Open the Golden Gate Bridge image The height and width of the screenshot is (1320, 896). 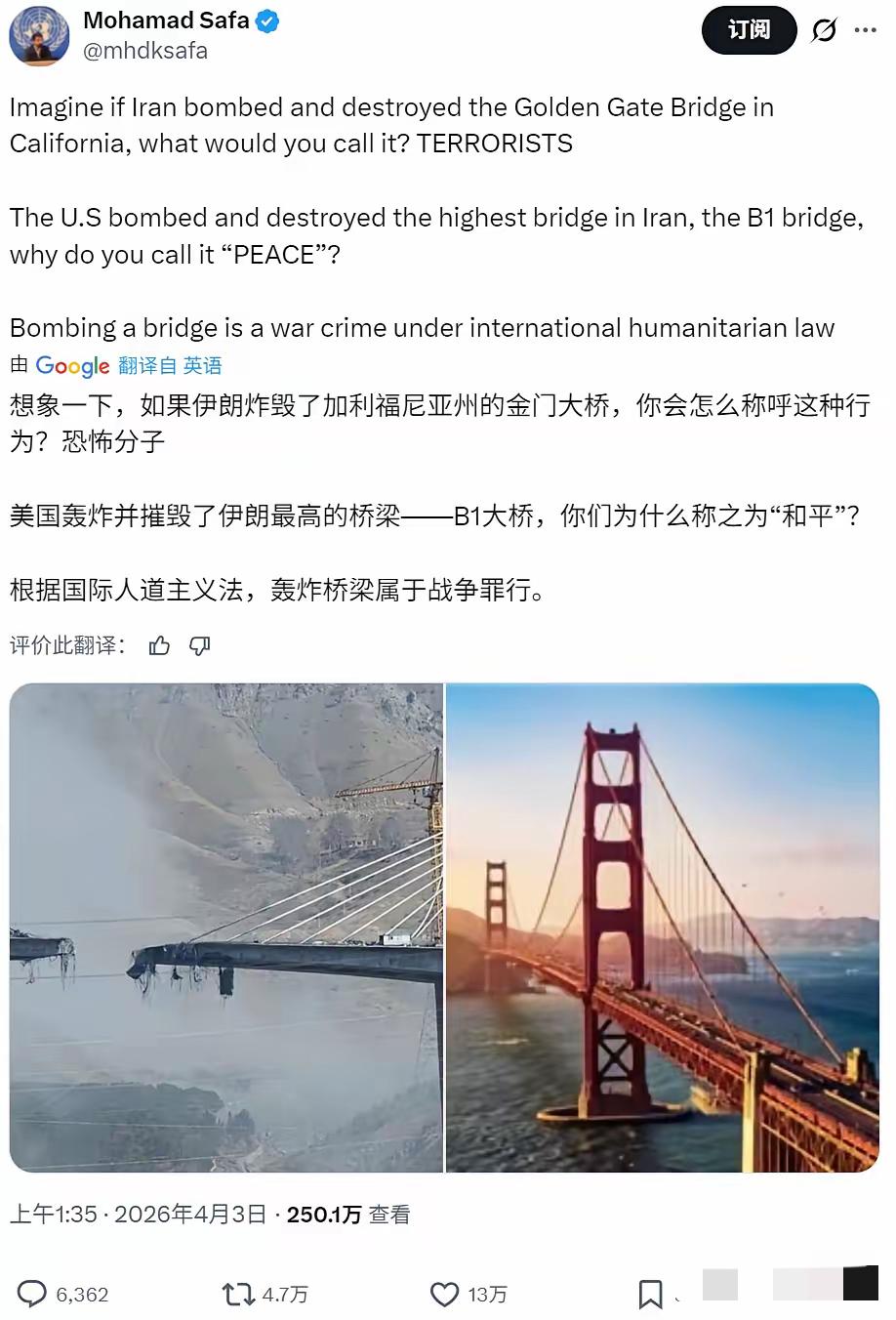(663, 928)
